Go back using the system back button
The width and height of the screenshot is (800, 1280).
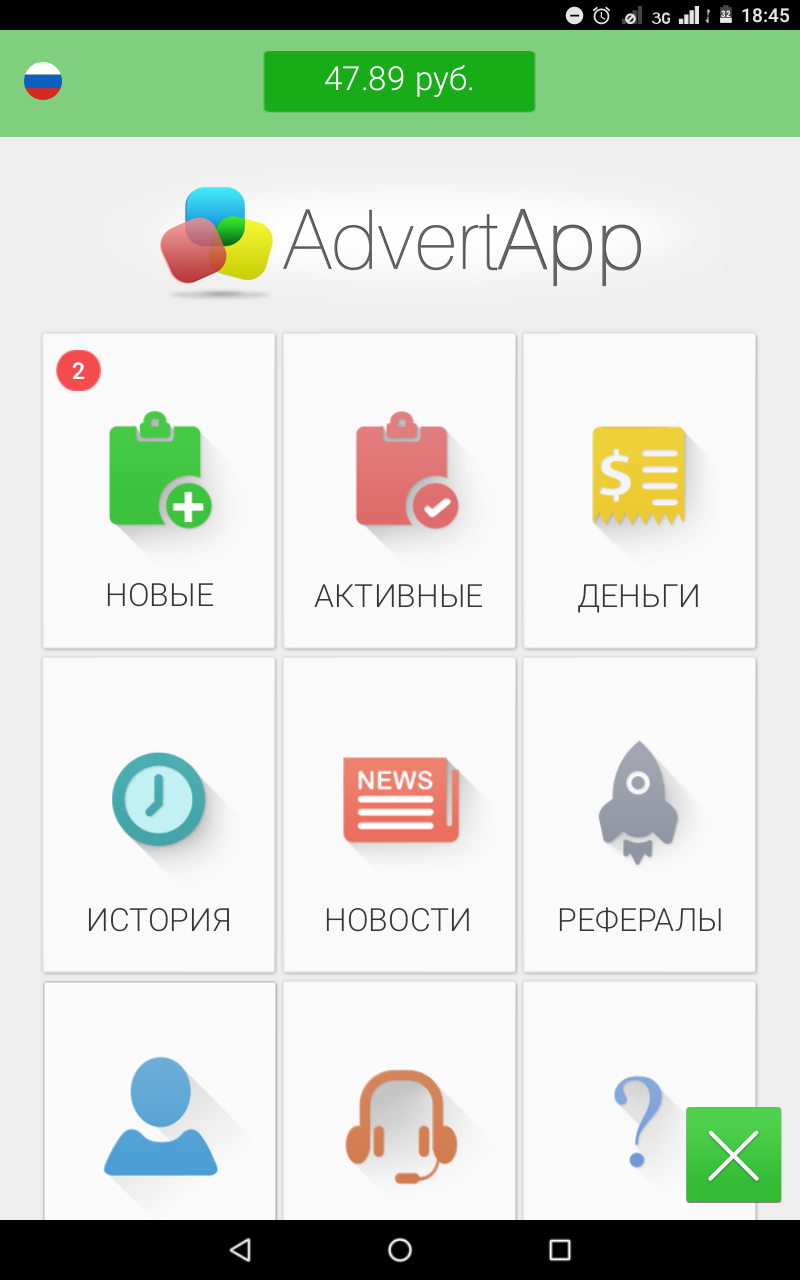pos(240,1250)
